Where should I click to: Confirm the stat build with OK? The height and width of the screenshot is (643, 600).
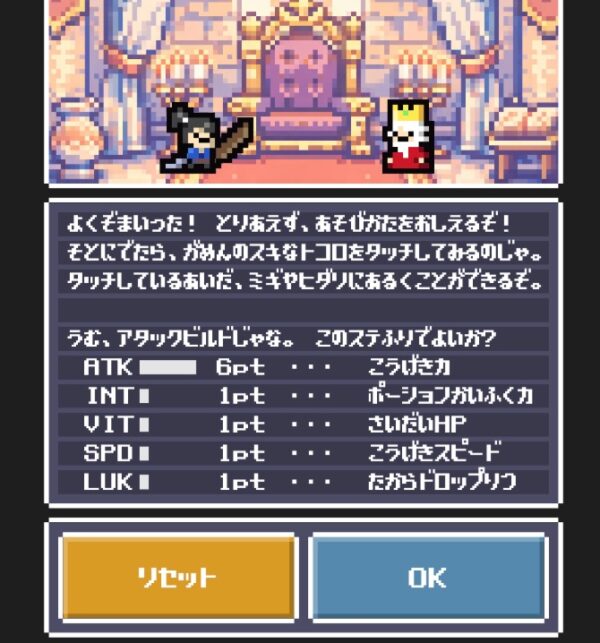[x=428, y=577]
